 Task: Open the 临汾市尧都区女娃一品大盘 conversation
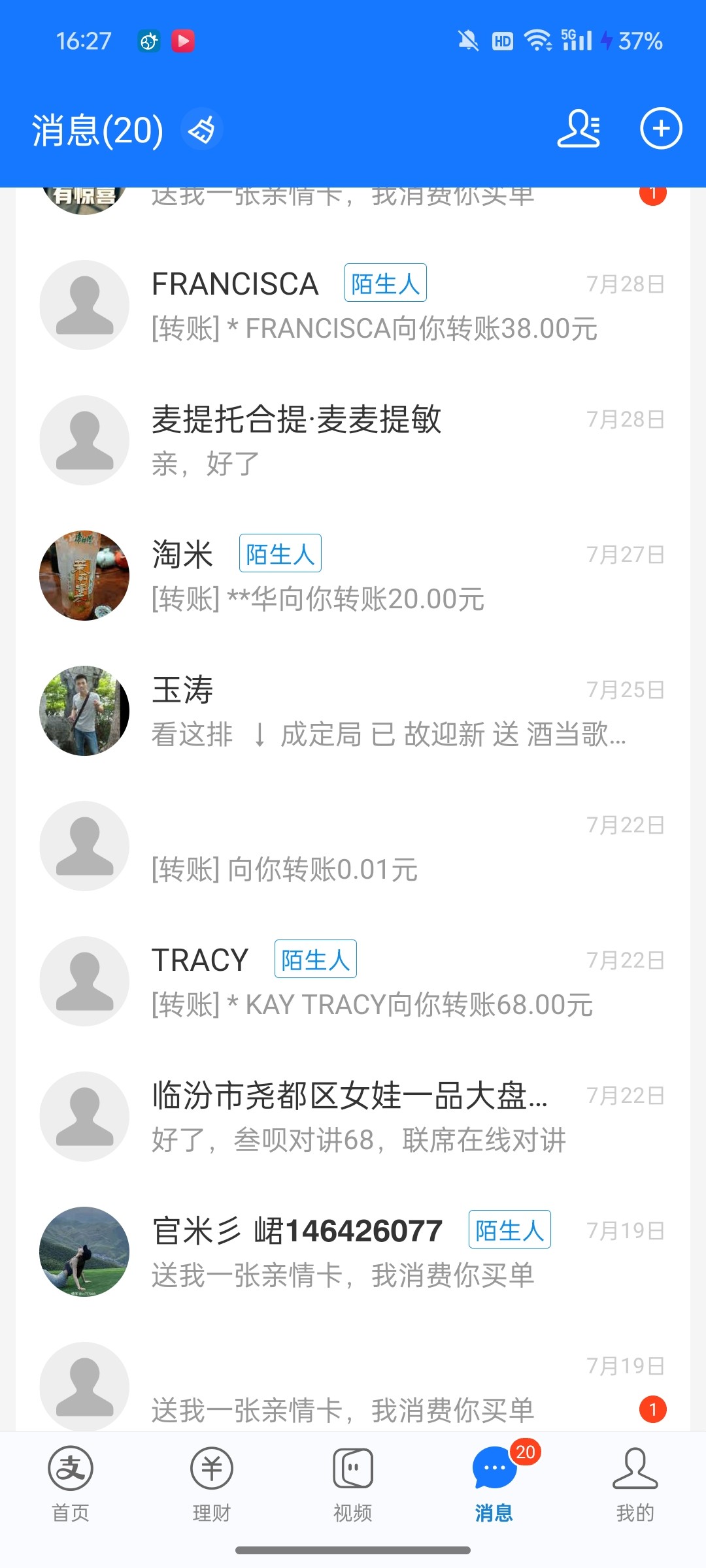(353, 1117)
